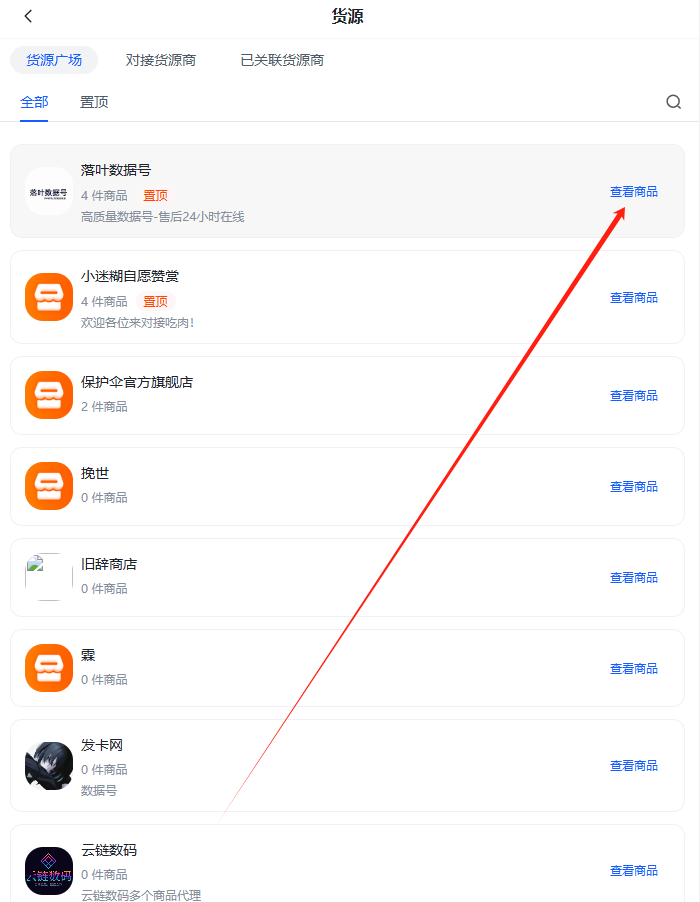View products of 云链数码
This screenshot has height=902, width=700.
634,871
